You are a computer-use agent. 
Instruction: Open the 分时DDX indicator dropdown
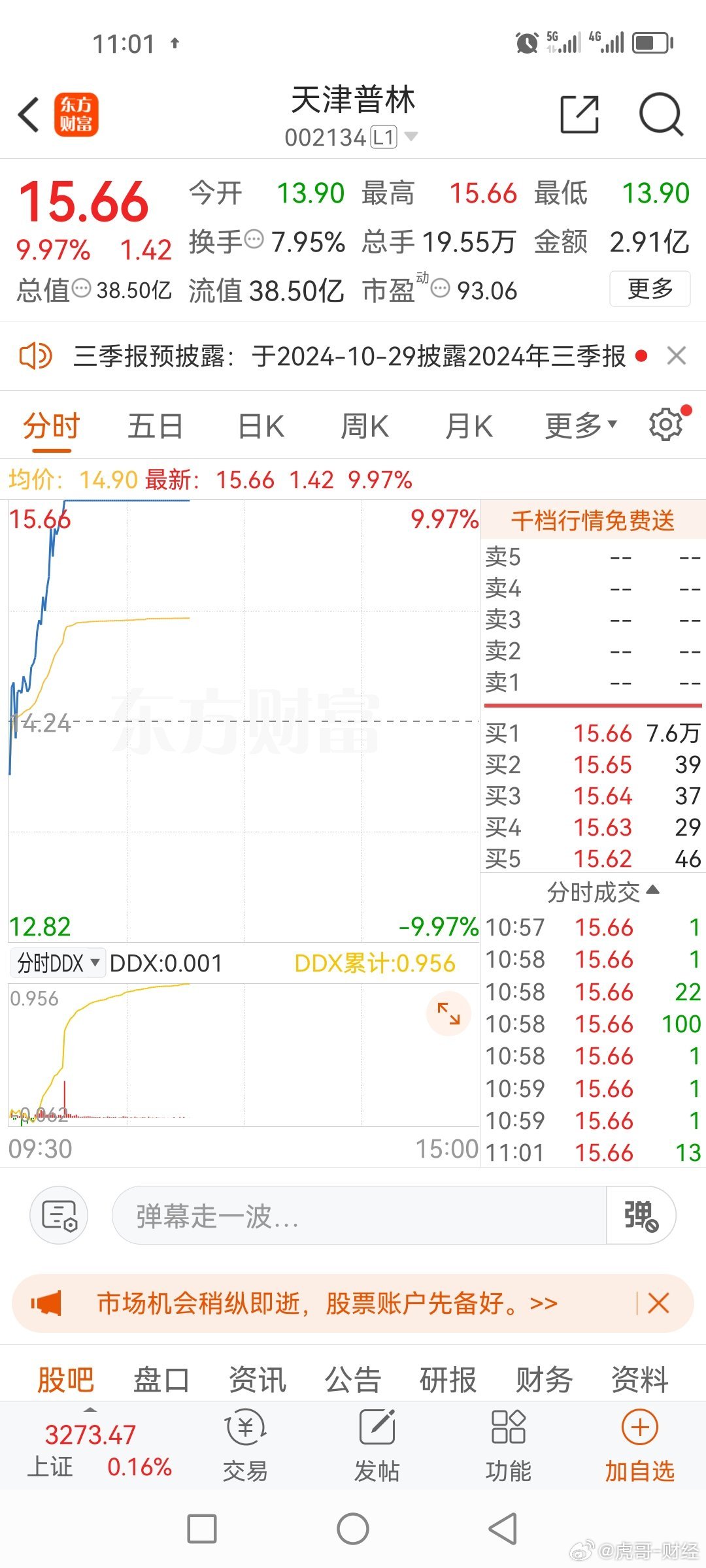(x=58, y=962)
